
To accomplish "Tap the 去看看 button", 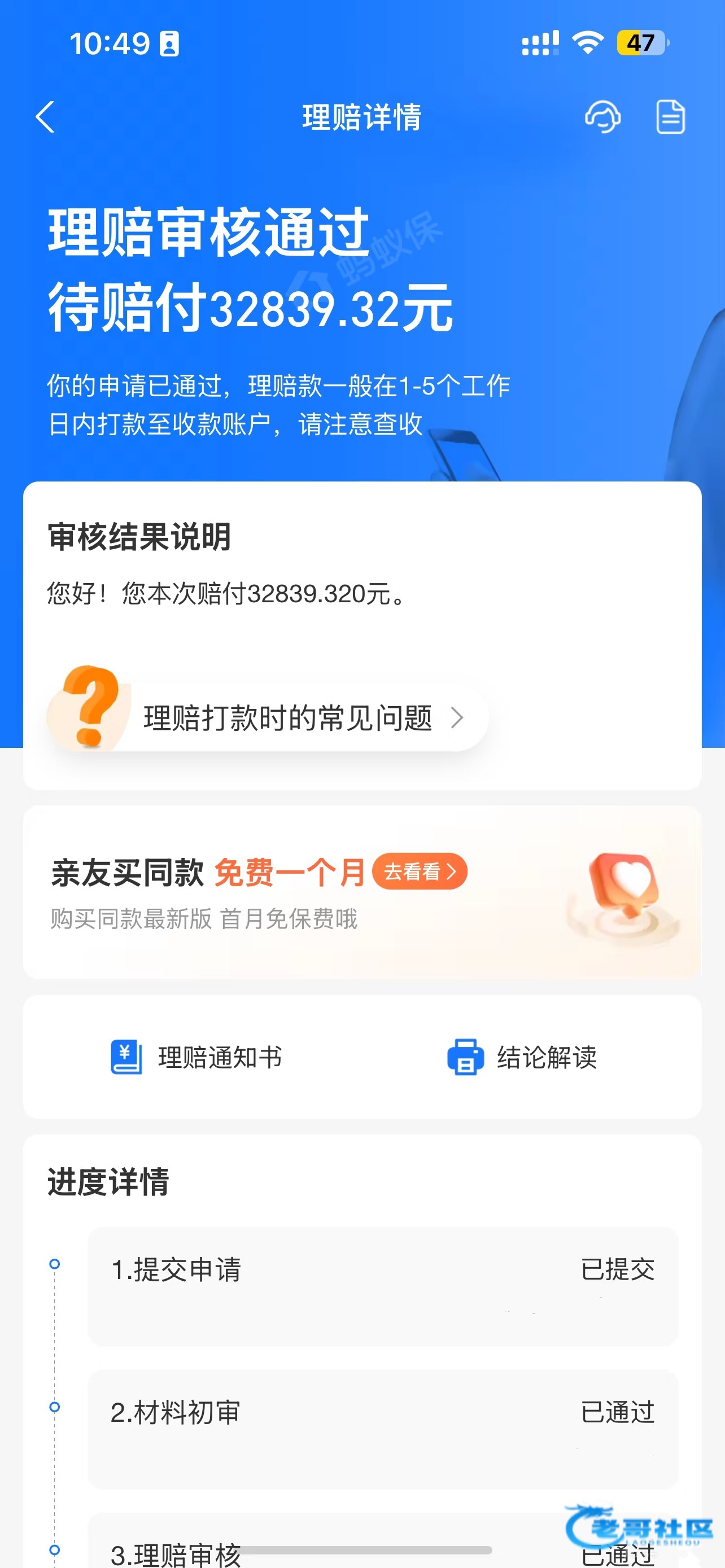I will tap(420, 871).
